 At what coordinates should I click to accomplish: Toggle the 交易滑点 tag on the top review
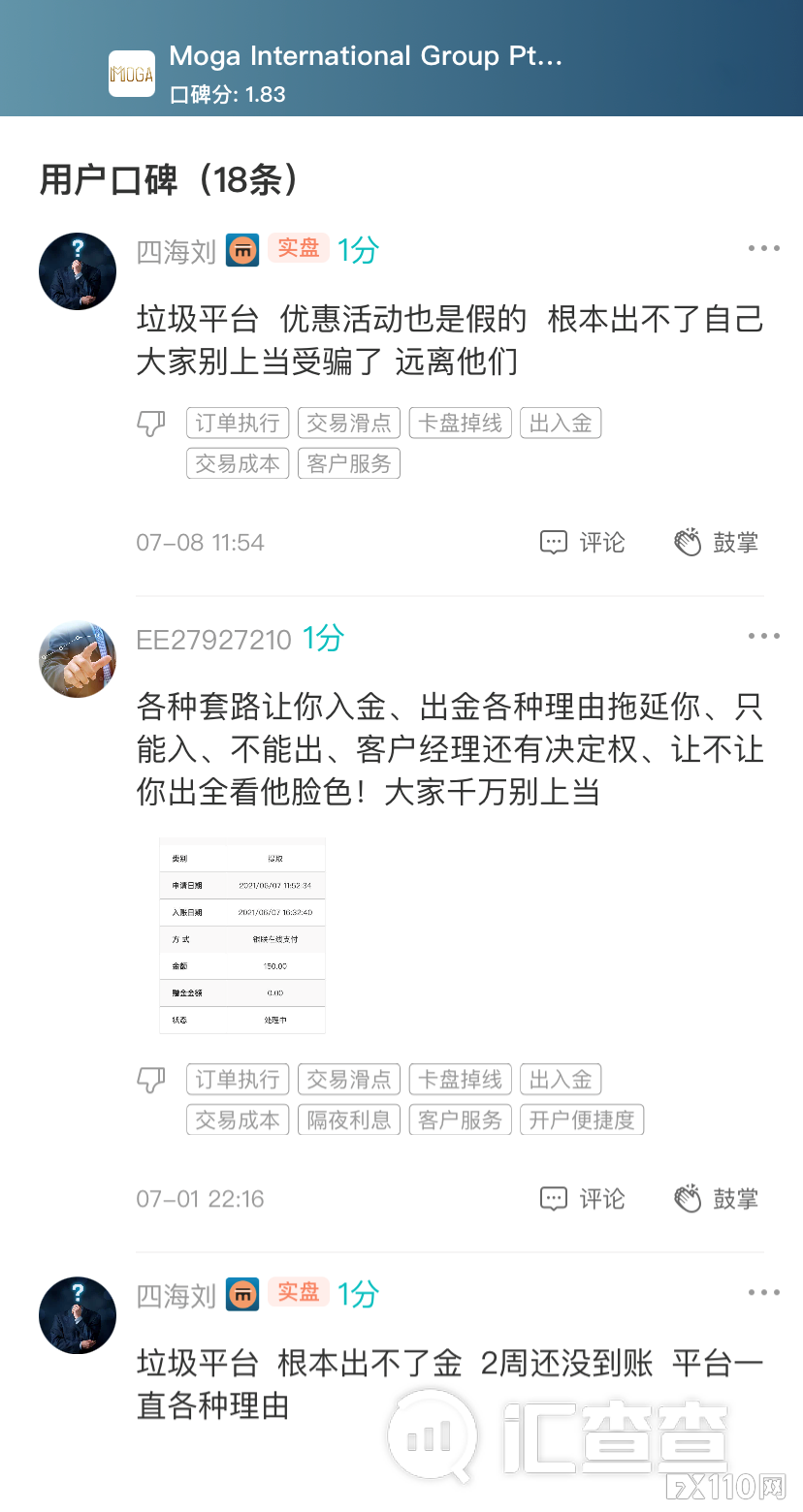(x=348, y=423)
